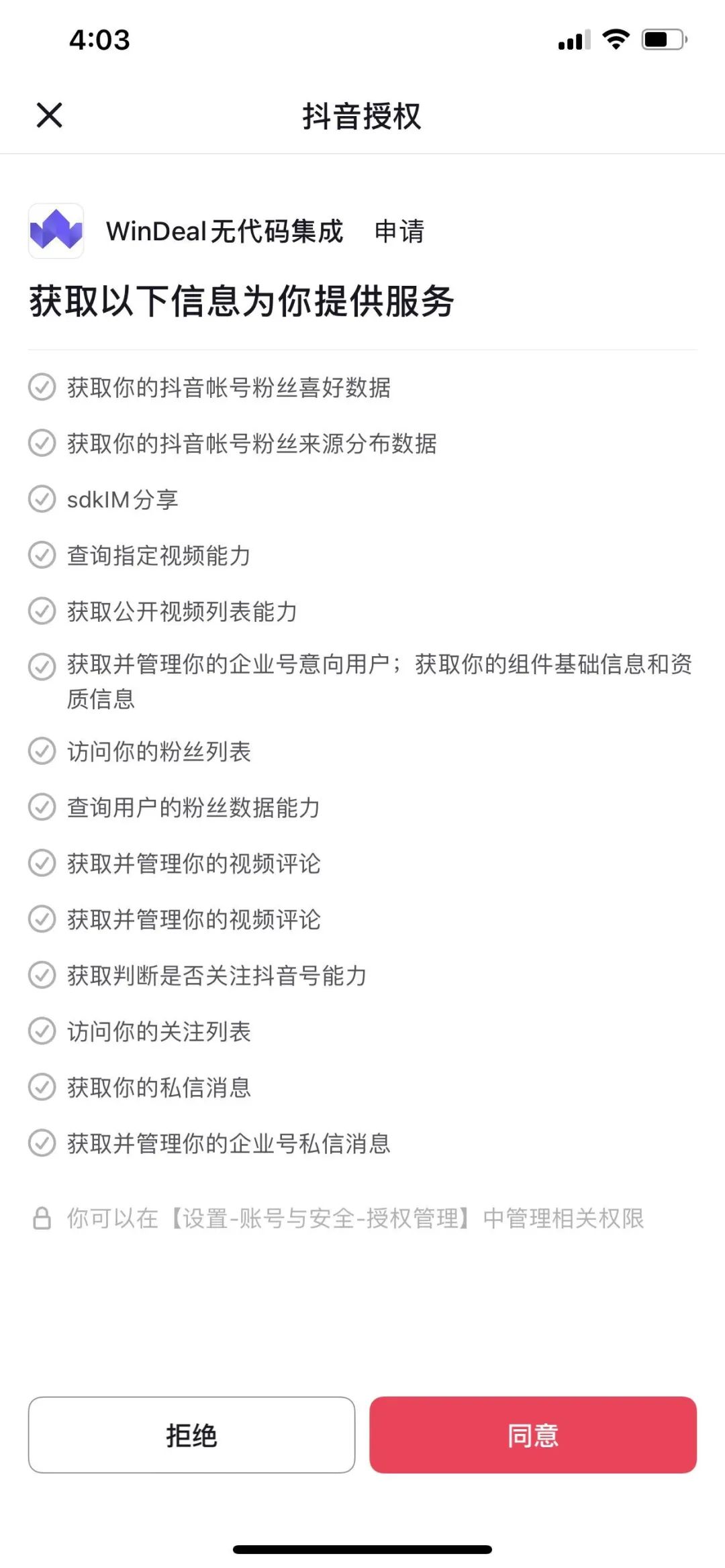Toggle the 获取公开视频列表能力 checkbox

[42, 611]
